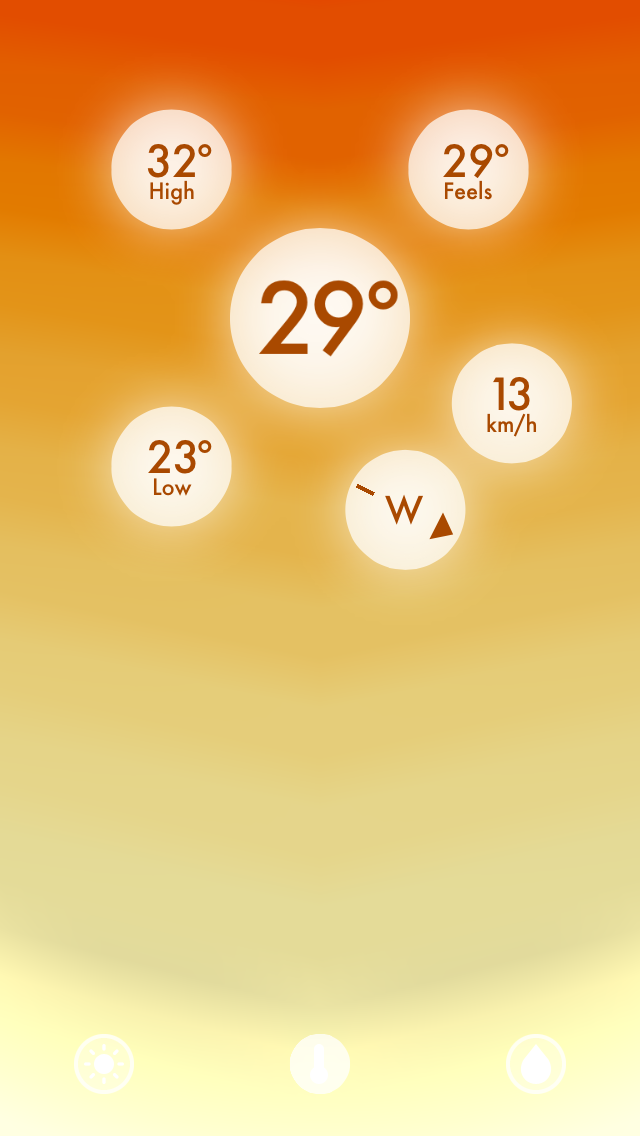Switch to the sun conditions tab

pos(104,1064)
